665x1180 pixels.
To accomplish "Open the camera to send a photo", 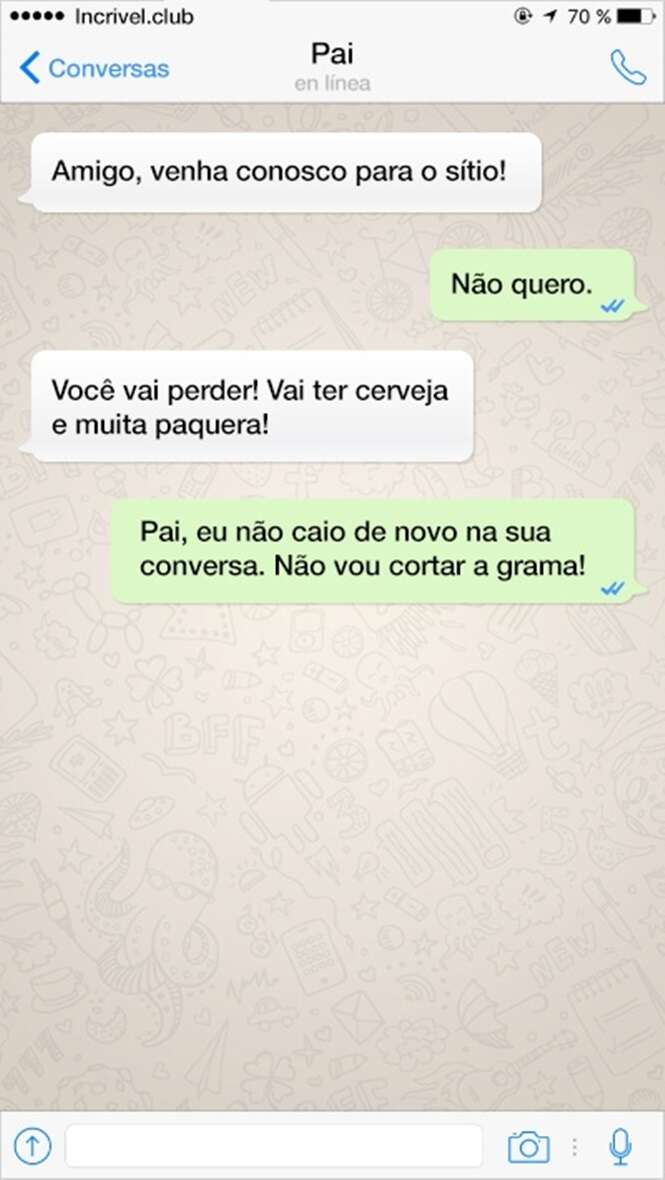I will 528,1146.
